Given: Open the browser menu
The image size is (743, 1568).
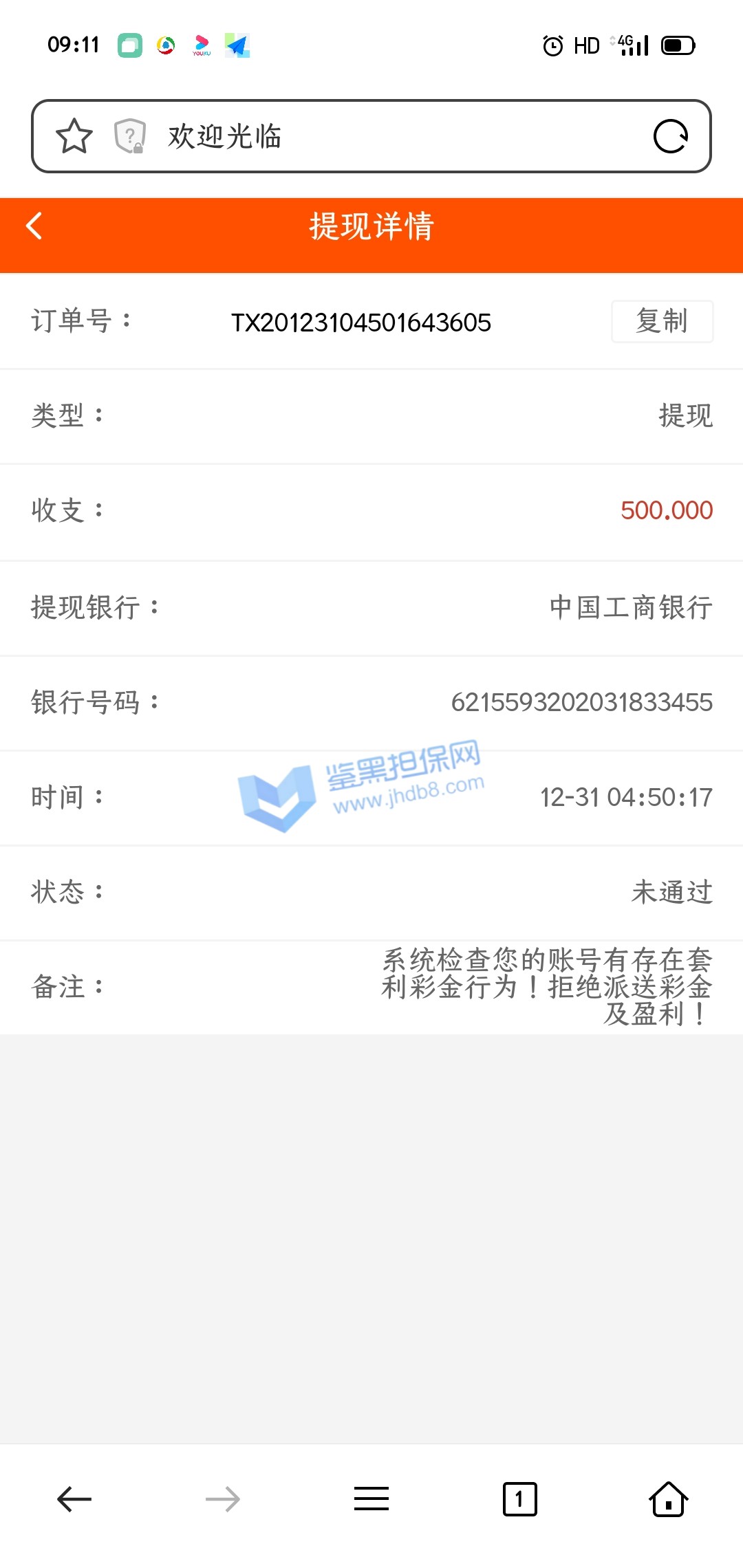Looking at the screenshot, I should tap(371, 1499).
